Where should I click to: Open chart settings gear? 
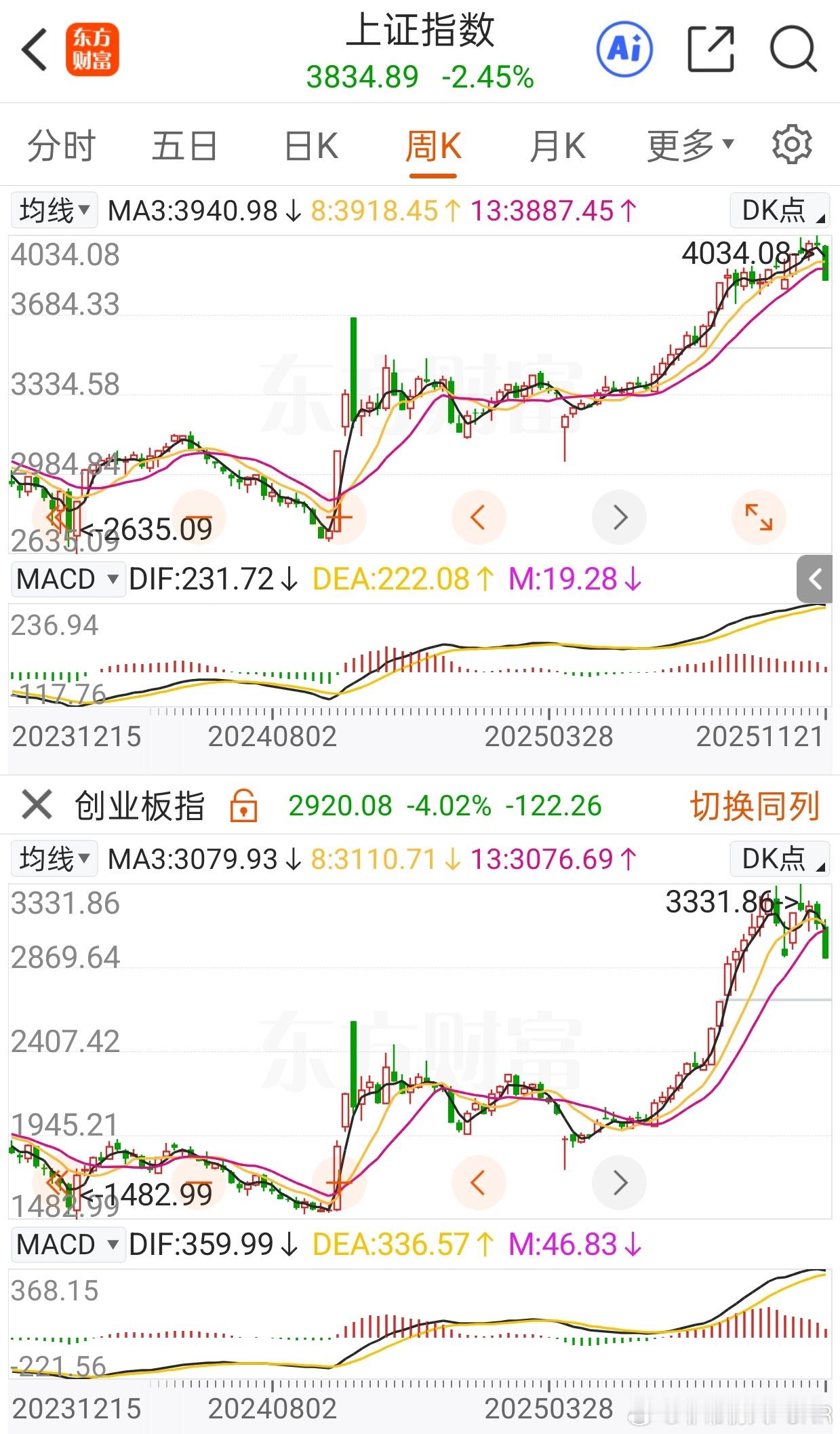tap(791, 144)
